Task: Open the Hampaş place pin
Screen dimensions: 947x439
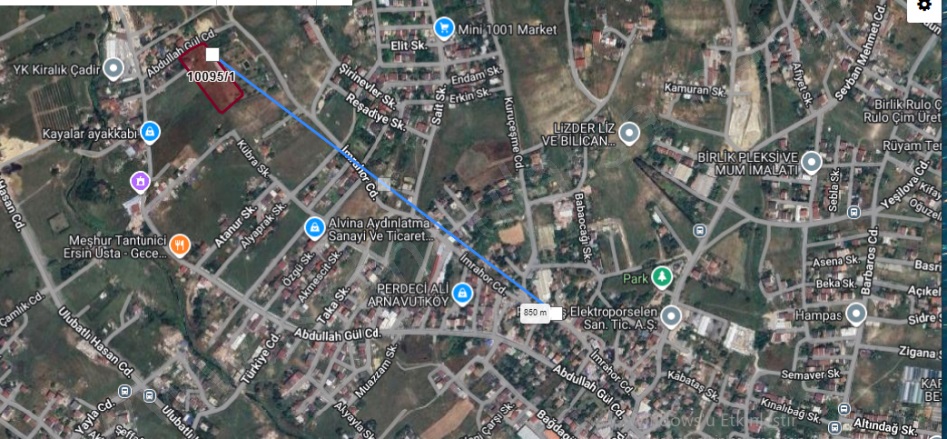Action: coord(855,315)
